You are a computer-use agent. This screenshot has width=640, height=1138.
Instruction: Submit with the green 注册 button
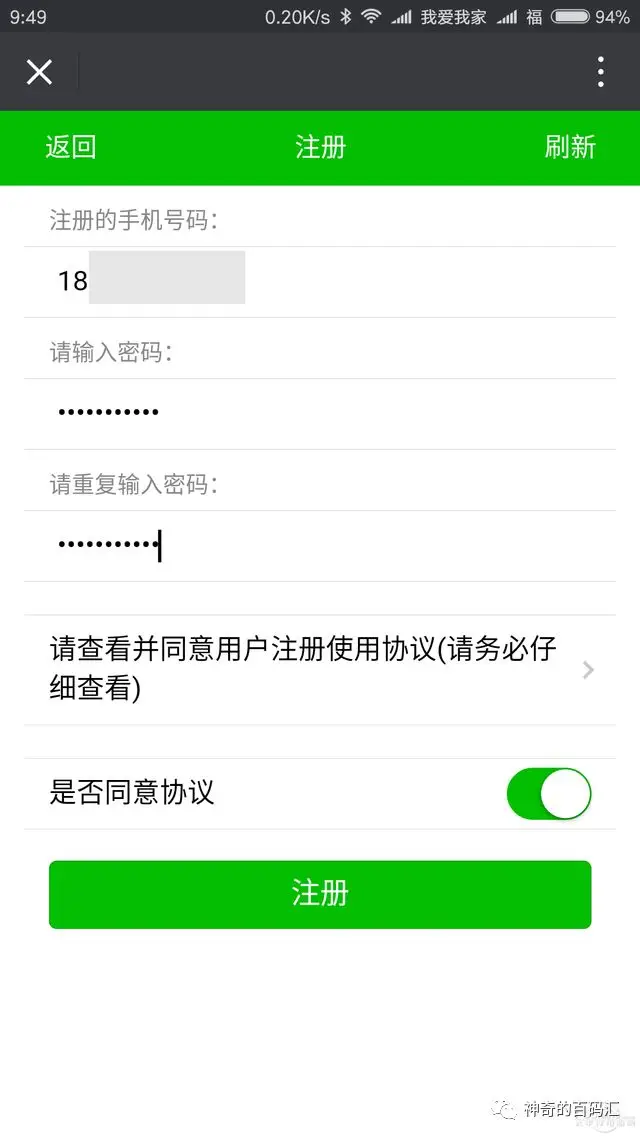tap(320, 894)
